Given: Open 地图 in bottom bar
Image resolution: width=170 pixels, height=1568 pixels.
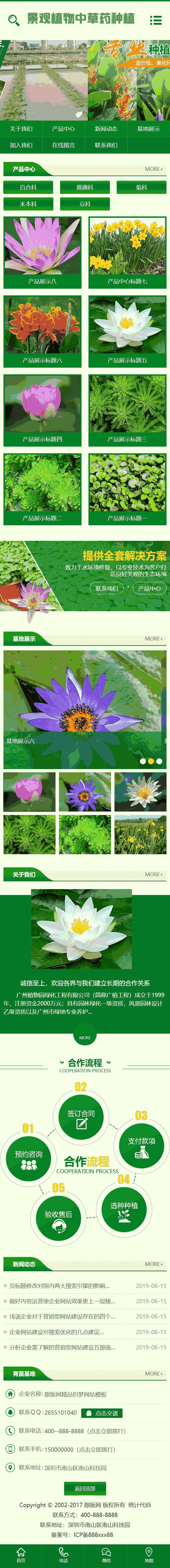Looking at the screenshot, I should (149, 1556).
